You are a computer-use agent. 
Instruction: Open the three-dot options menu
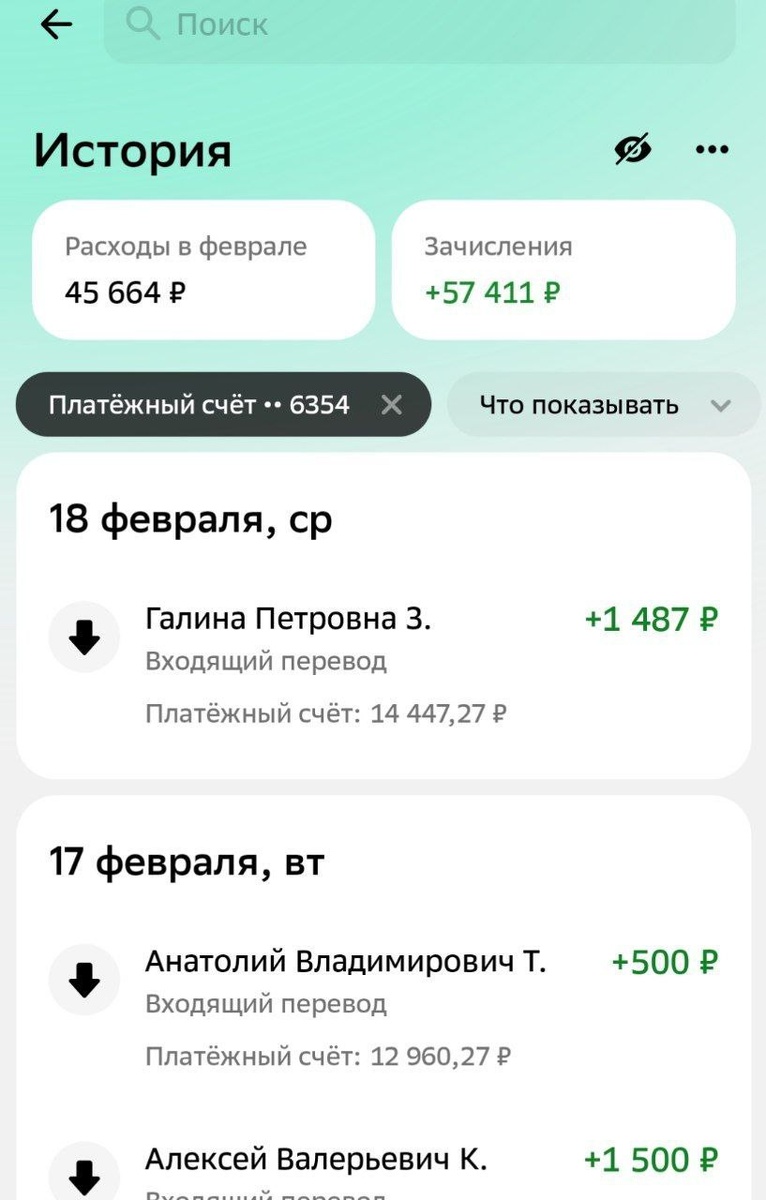click(712, 148)
